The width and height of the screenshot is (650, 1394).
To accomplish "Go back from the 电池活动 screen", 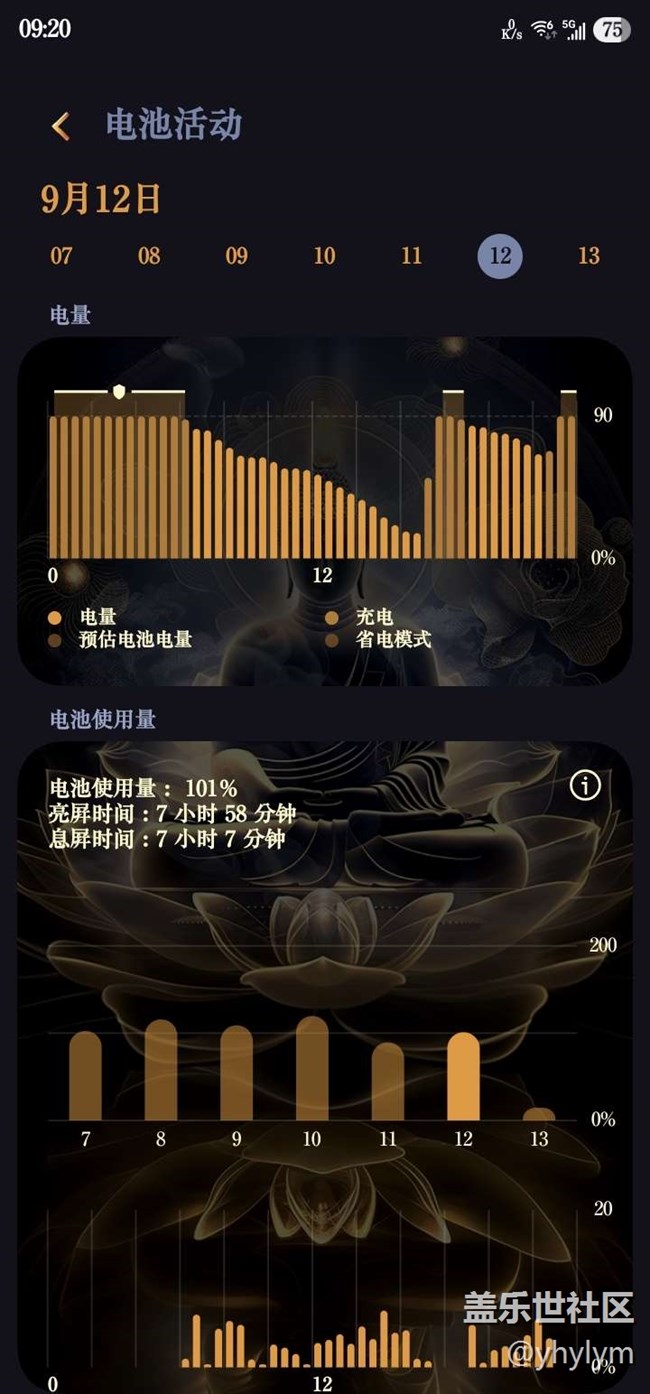I will [61, 126].
